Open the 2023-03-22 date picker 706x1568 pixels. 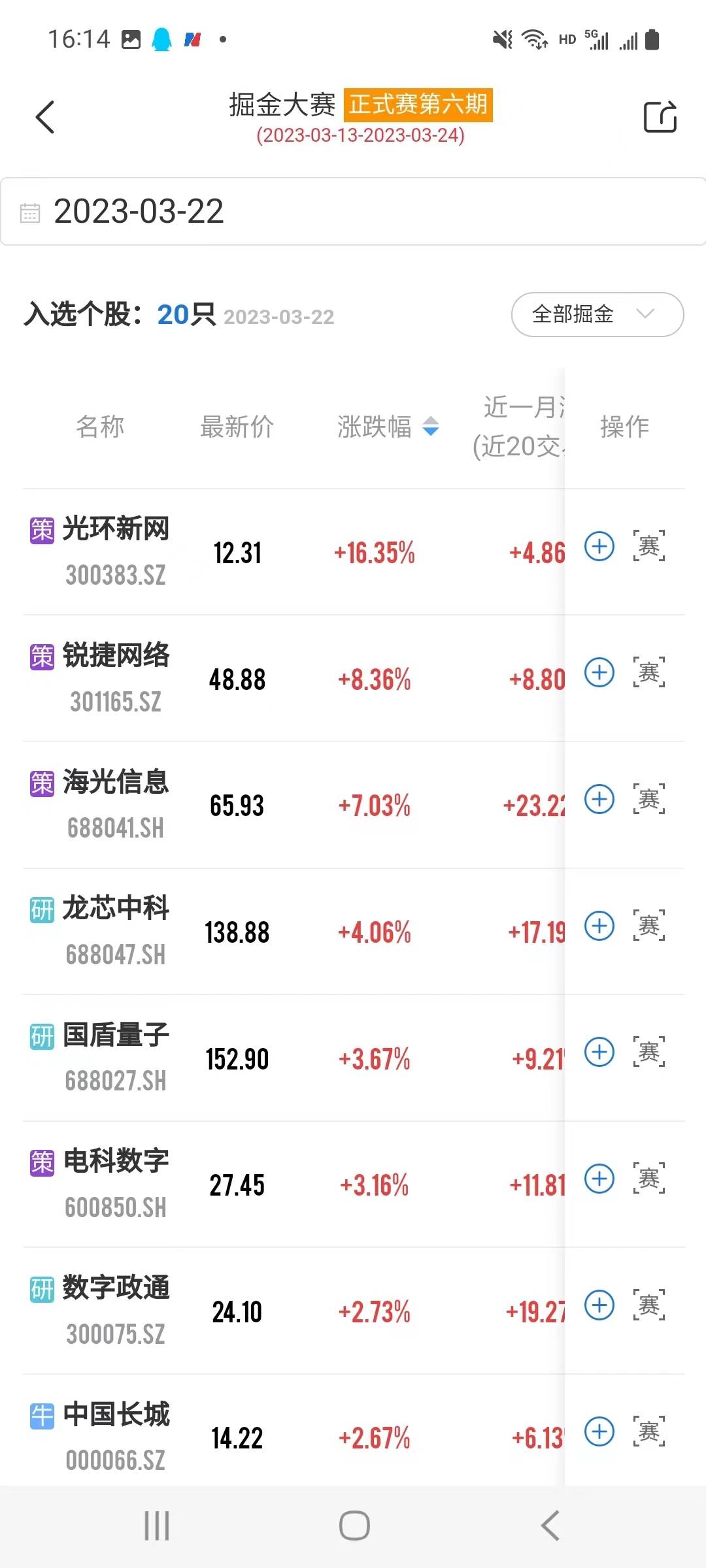pos(353,211)
